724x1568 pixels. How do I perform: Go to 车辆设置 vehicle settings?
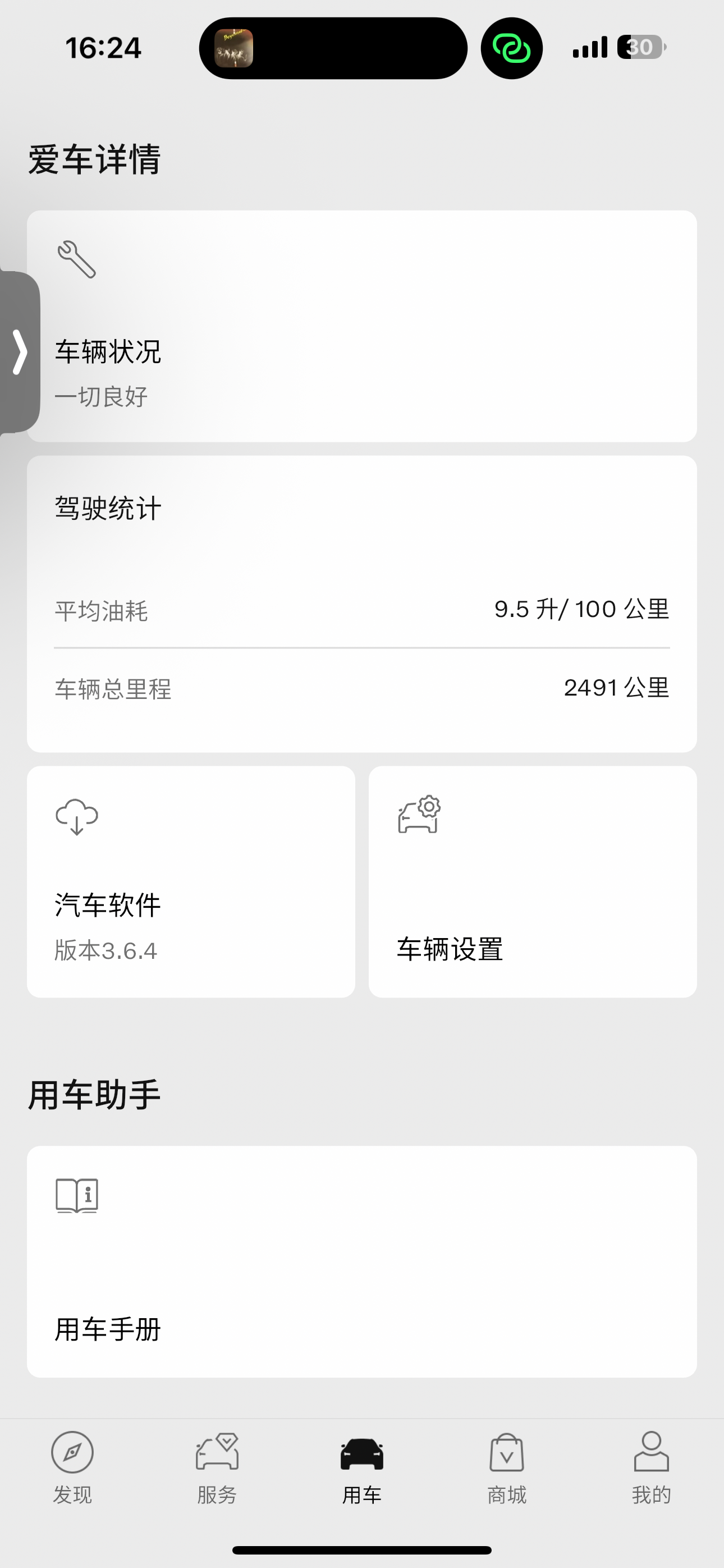533,881
